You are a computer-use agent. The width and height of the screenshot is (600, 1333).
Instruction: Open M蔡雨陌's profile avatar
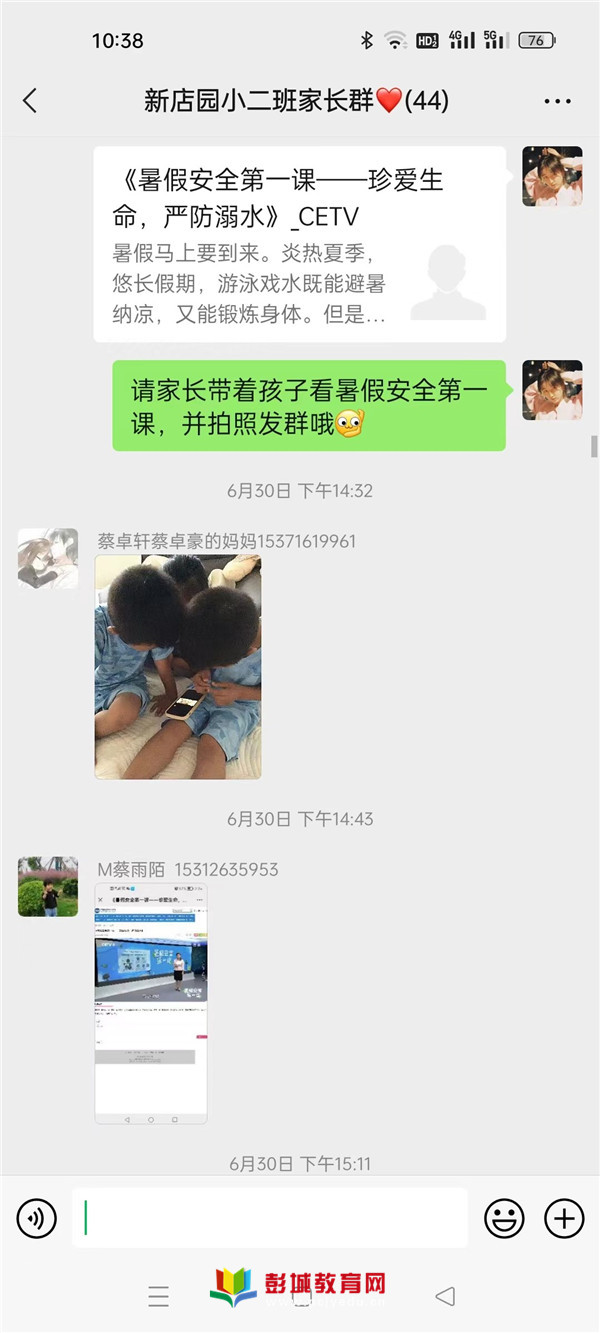[x=47, y=886]
